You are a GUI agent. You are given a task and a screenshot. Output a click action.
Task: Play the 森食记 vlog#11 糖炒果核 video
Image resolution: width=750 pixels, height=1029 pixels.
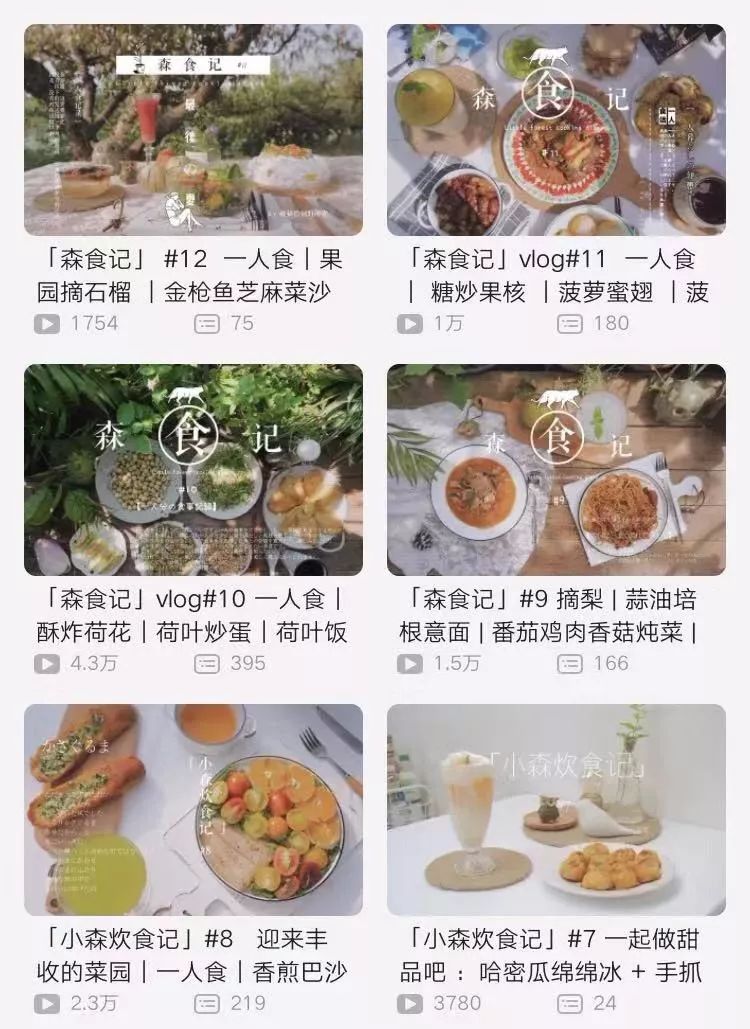pyautogui.click(x=556, y=130)
